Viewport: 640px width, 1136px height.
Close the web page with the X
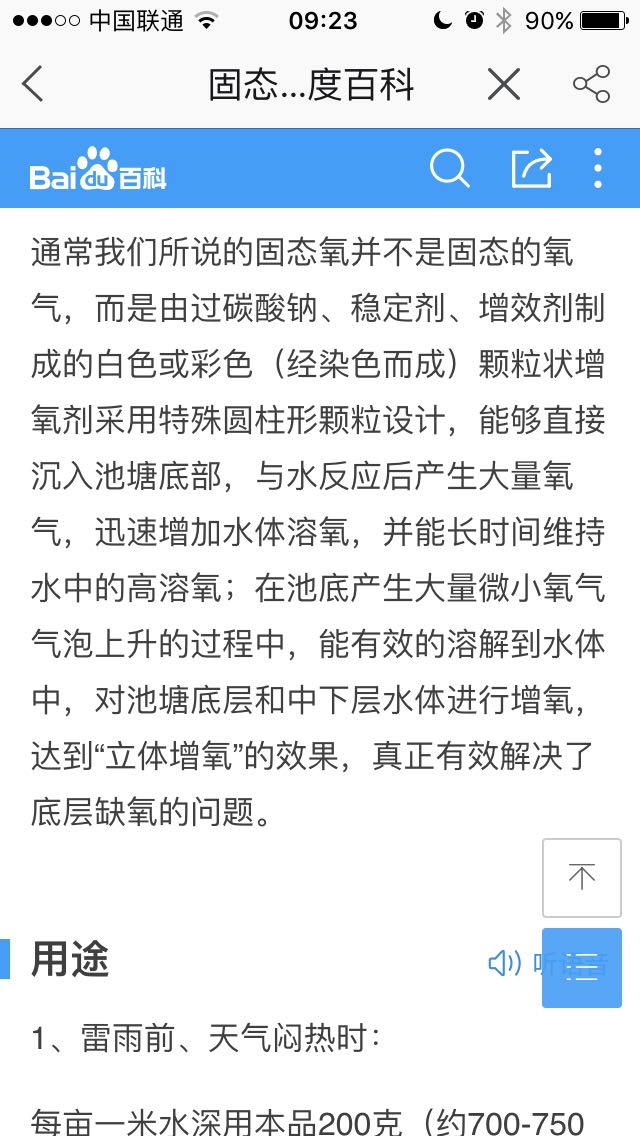coord(504,84)
